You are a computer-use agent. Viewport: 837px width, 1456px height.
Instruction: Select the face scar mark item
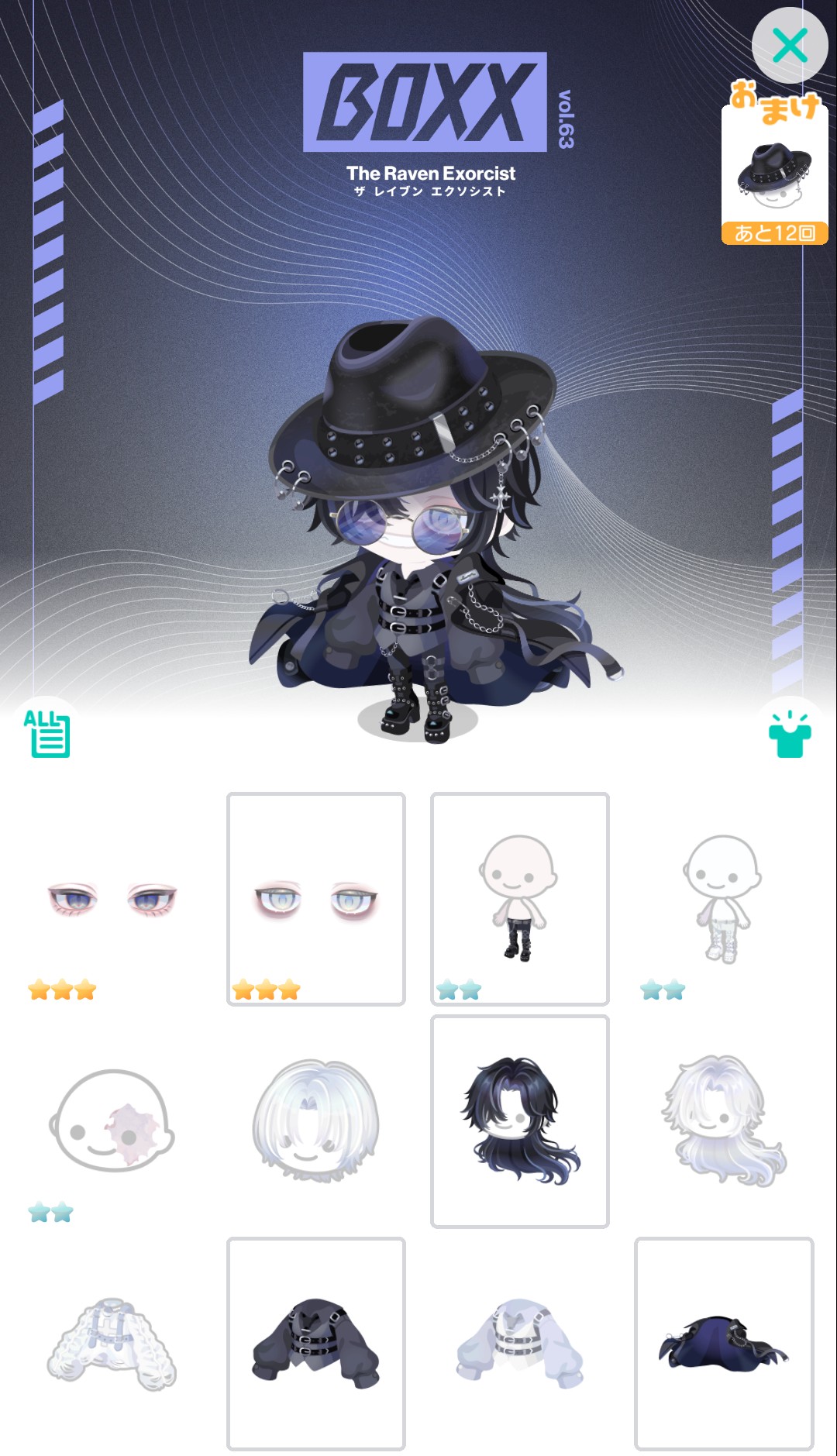coord(112,1121)
